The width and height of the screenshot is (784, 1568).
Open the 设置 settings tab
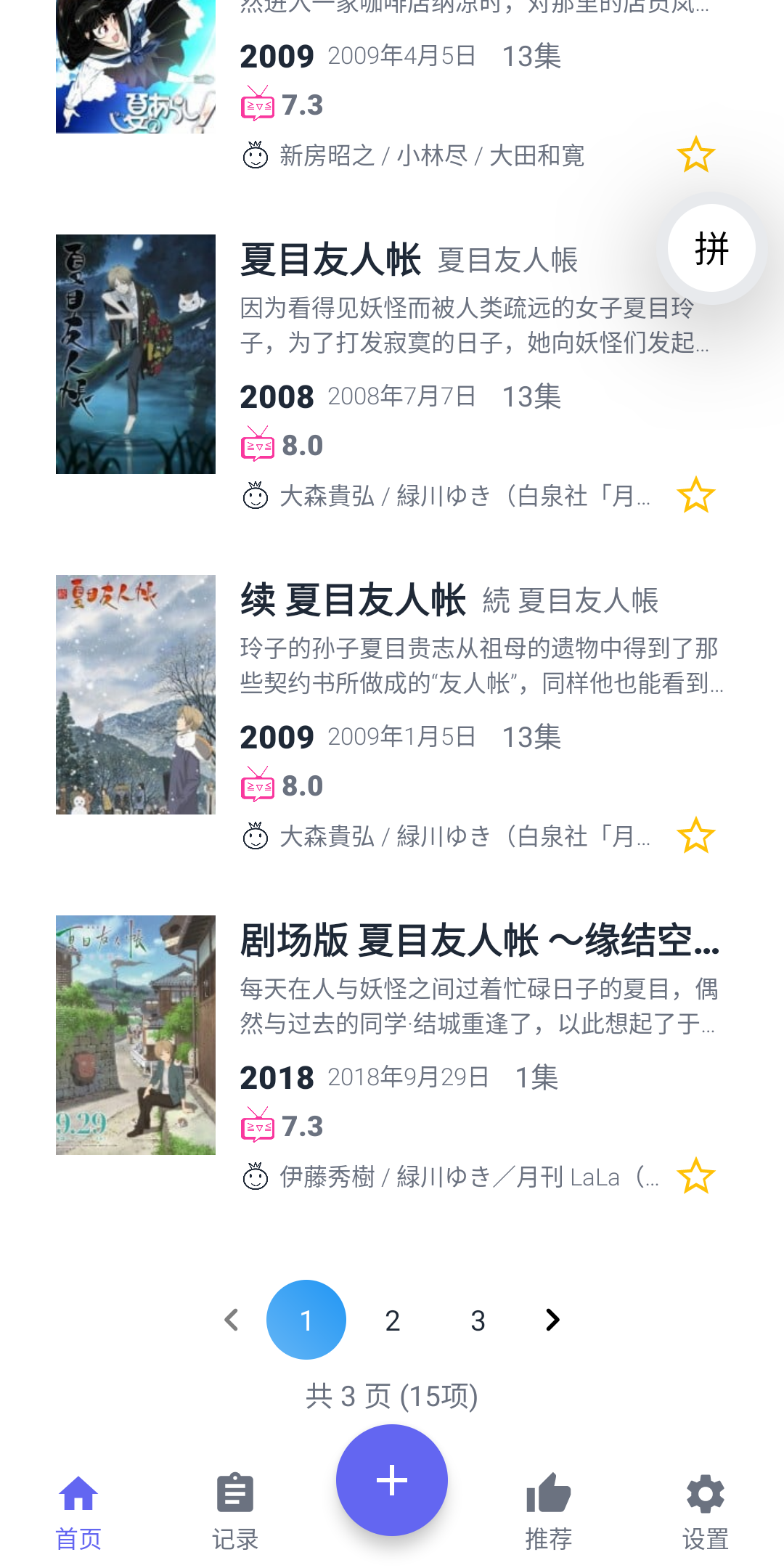click(706, 1511)
